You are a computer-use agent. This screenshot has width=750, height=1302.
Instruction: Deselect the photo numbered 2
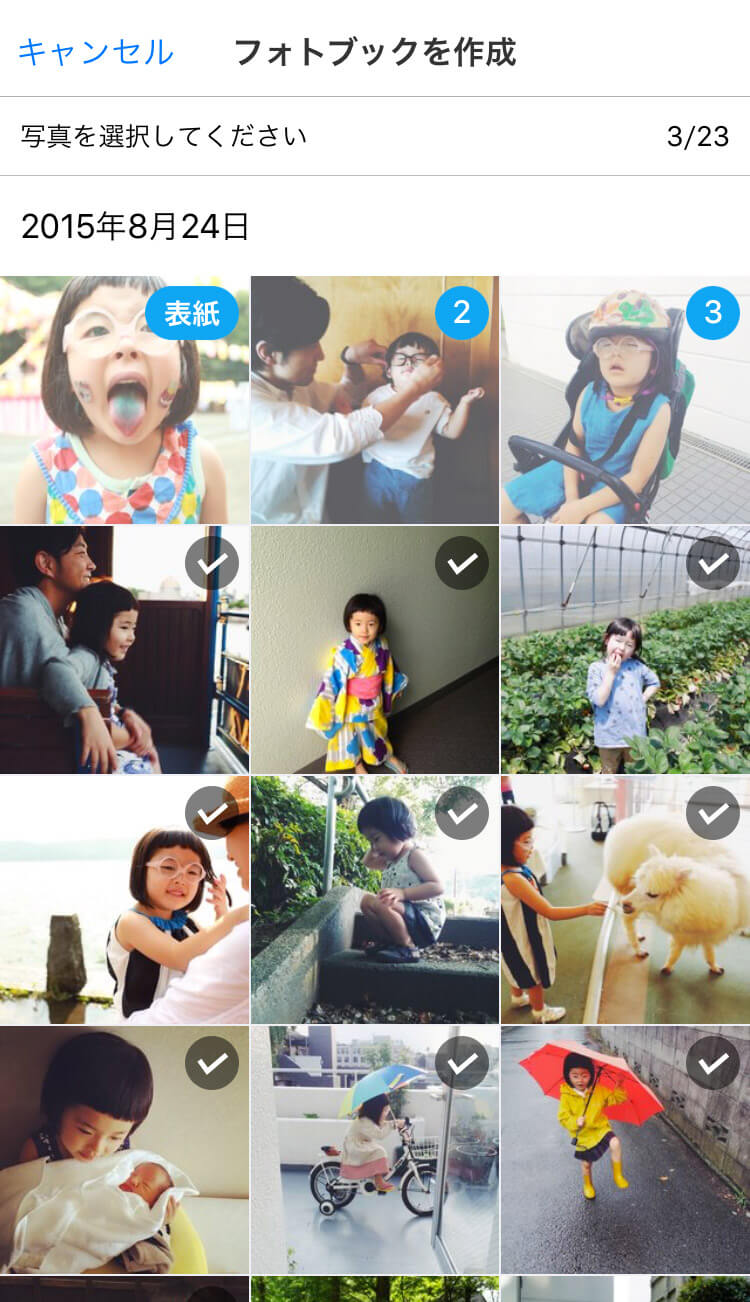tap(375, 400)
